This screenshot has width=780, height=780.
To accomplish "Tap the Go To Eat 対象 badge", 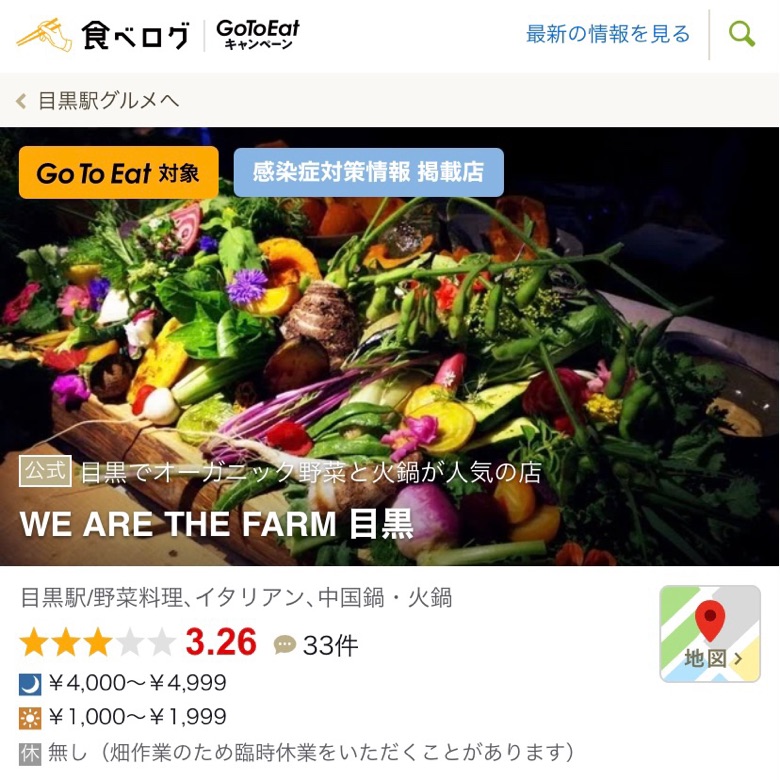I will tap(118, 173).
